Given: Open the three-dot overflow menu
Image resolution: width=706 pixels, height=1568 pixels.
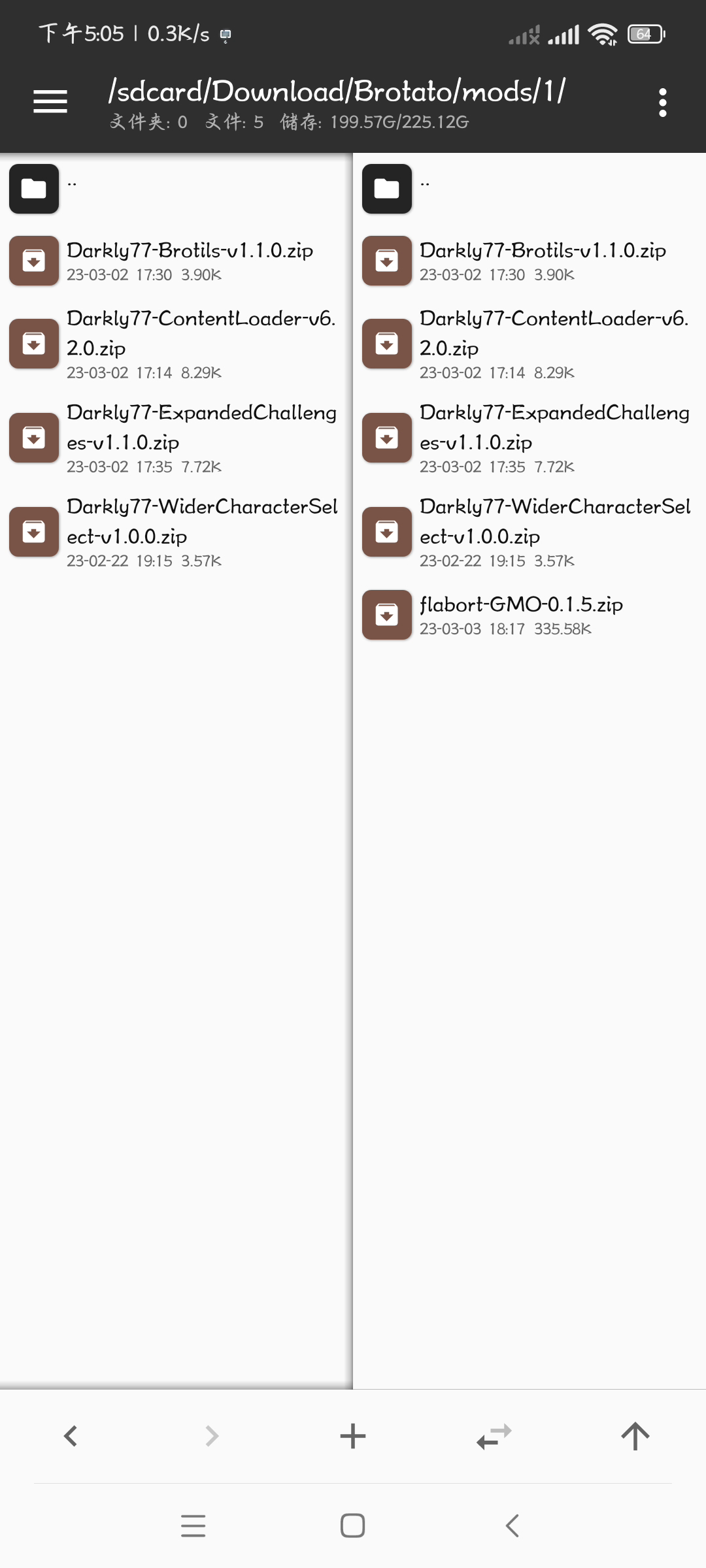Looking at the screenshot, I should (x=663, y=103).
